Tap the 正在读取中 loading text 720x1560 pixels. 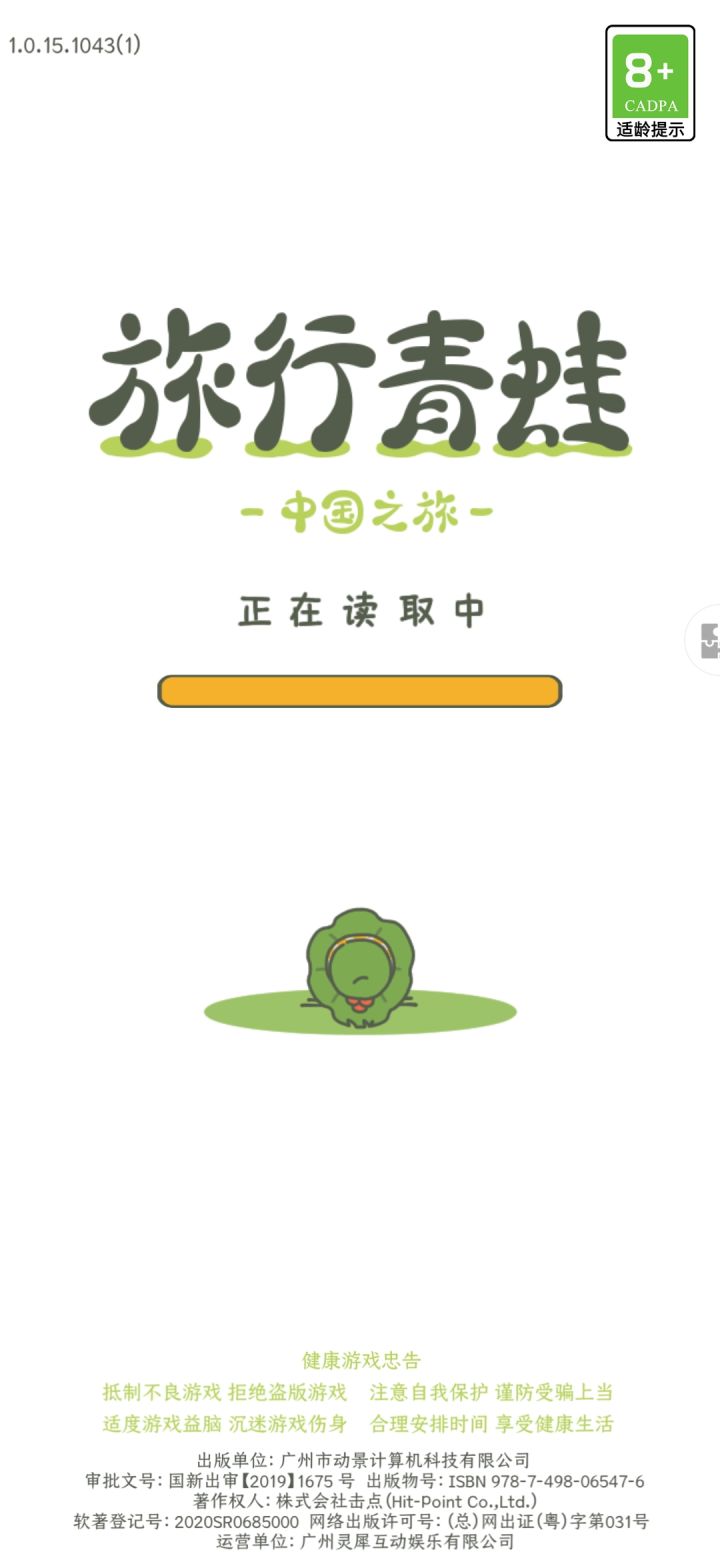(360, 611)
